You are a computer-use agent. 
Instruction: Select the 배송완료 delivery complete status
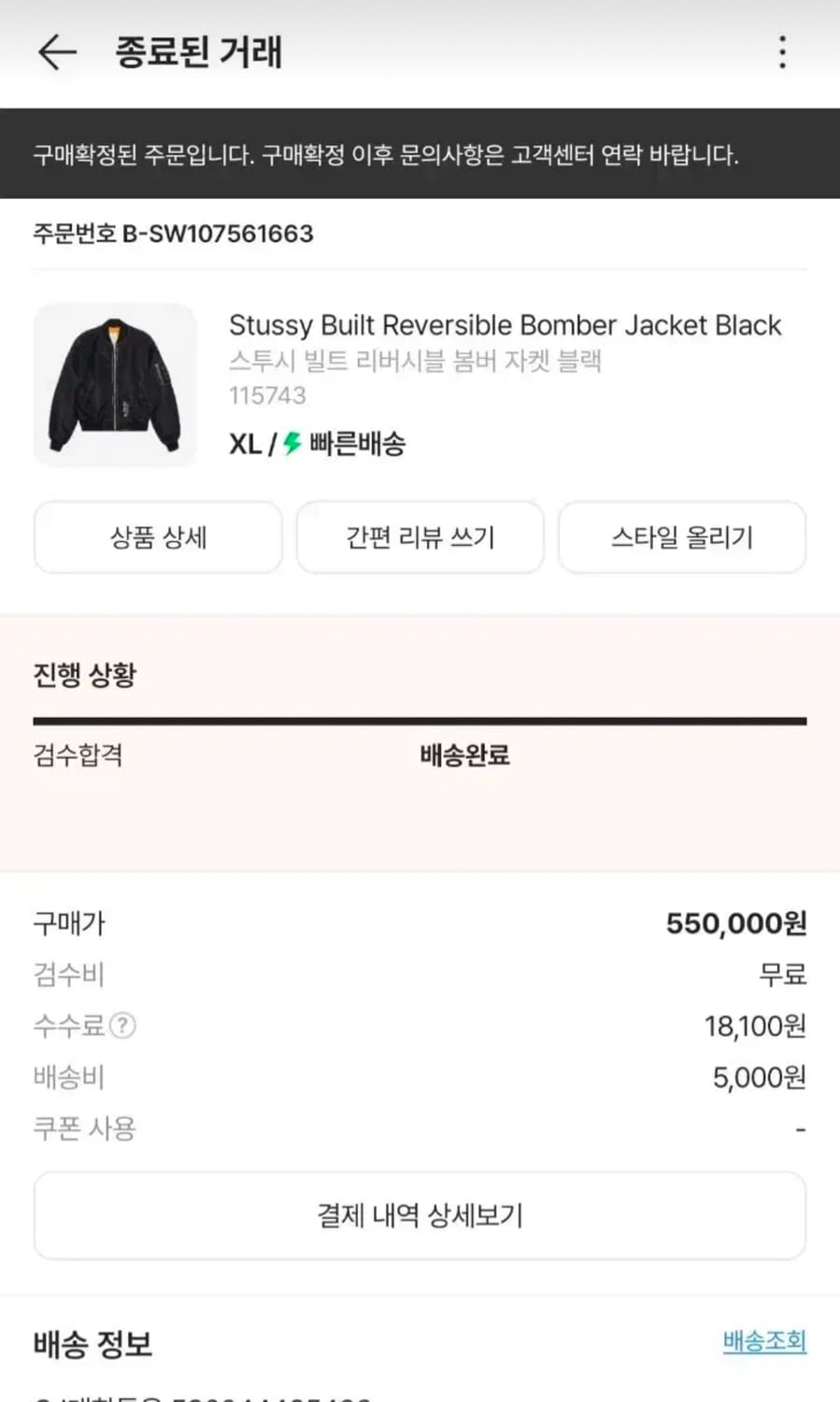464,755
